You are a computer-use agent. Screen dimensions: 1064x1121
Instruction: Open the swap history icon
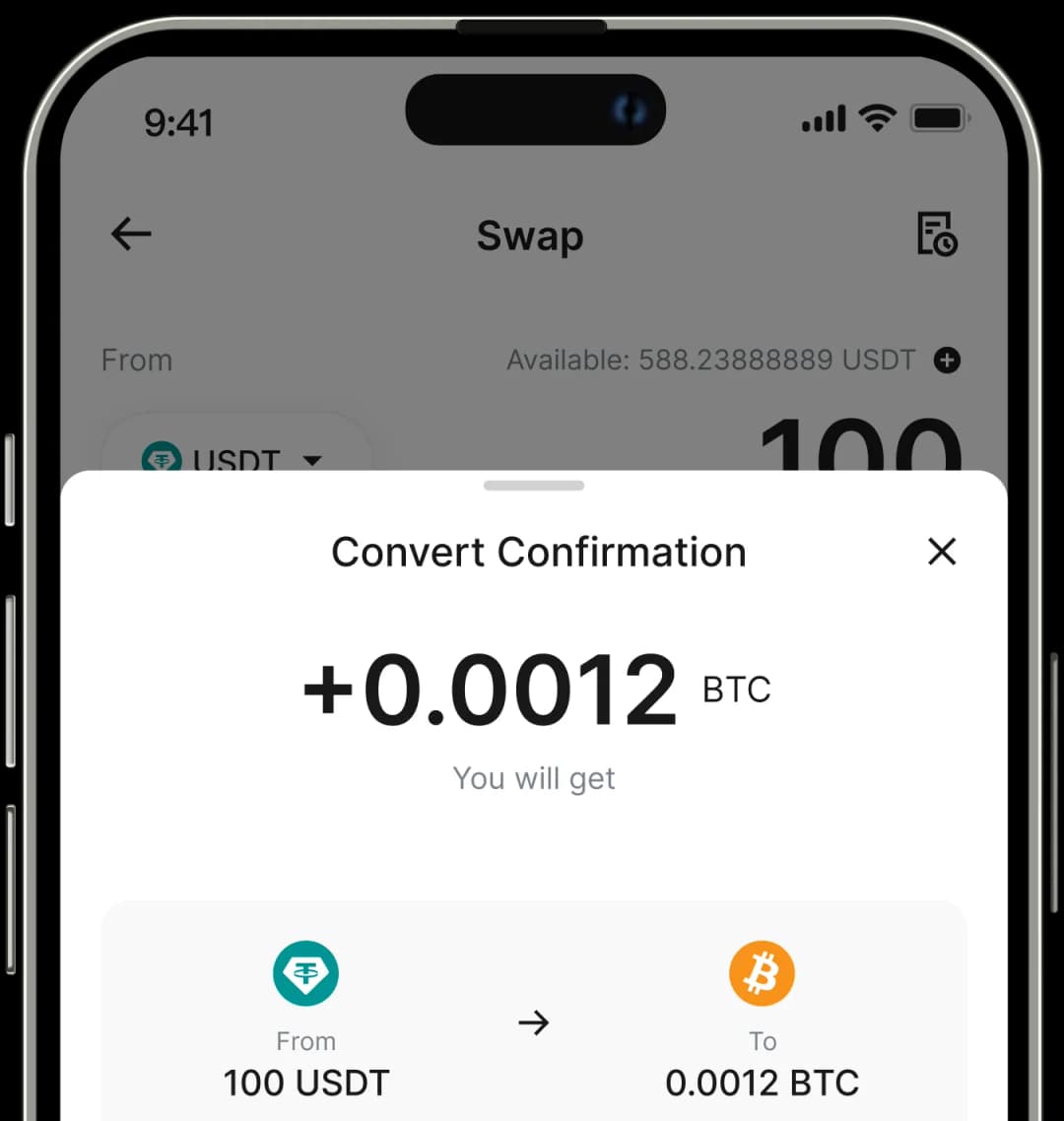pos(936,234)
